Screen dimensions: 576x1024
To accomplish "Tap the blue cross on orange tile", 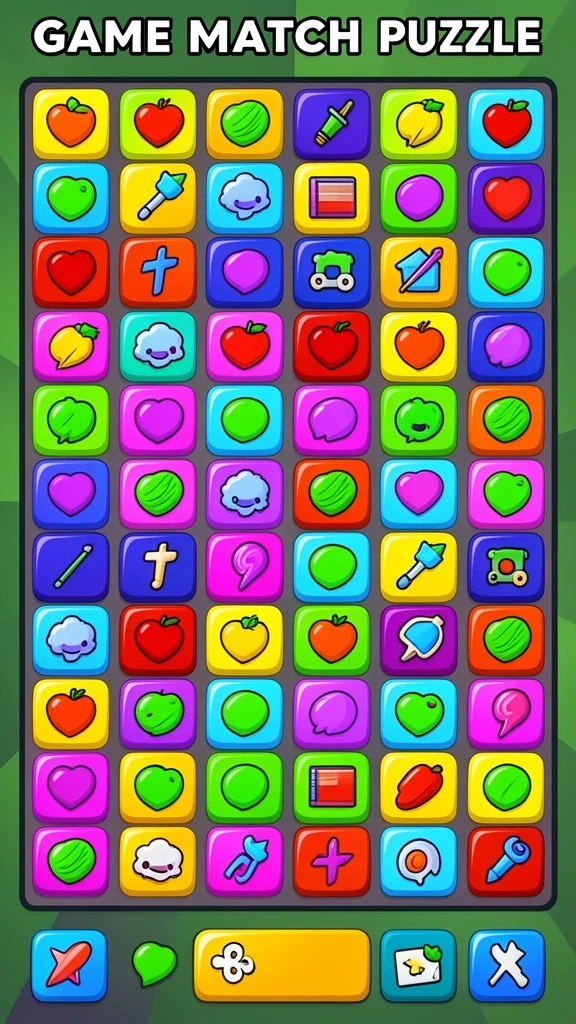I will 157,272.
